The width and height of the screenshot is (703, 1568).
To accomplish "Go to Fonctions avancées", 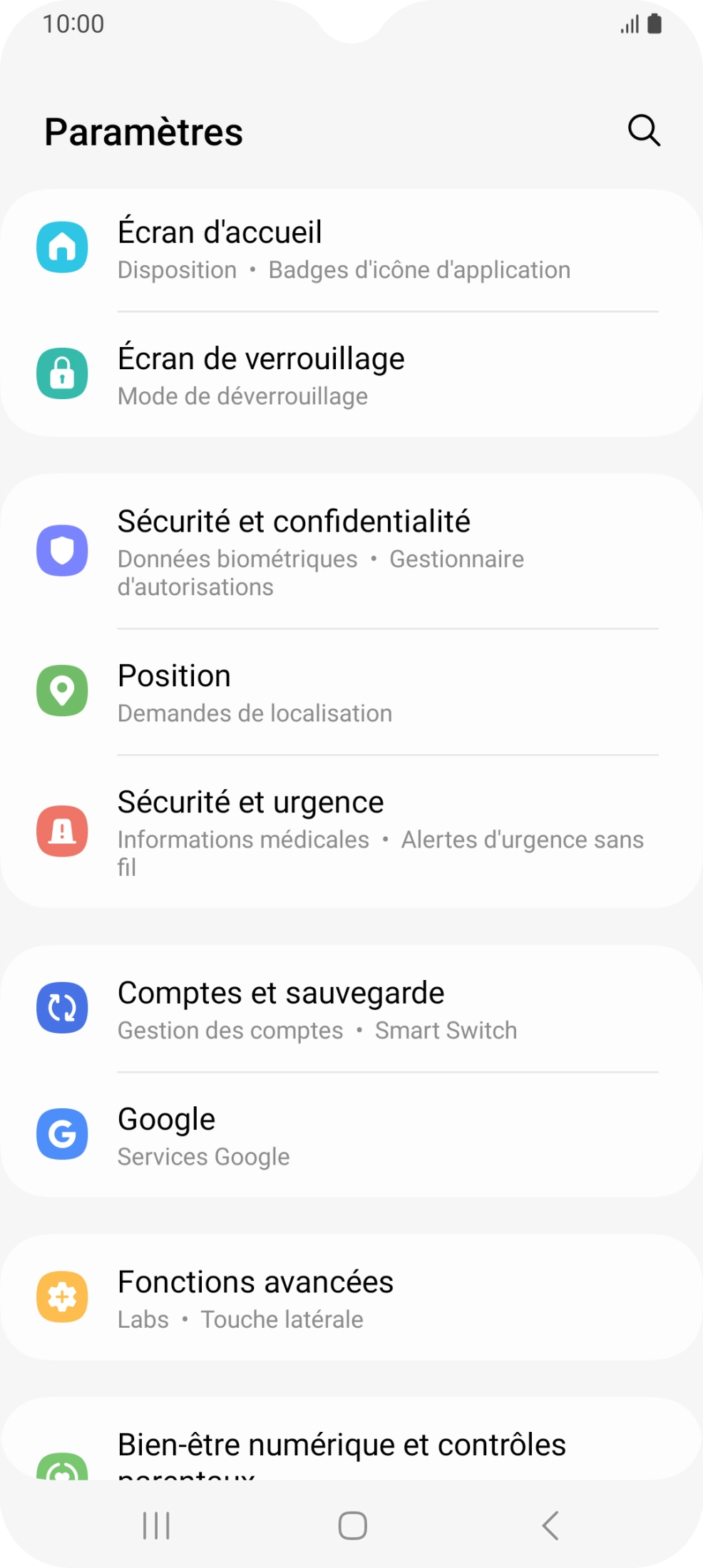I will (x=351, y=1298).
